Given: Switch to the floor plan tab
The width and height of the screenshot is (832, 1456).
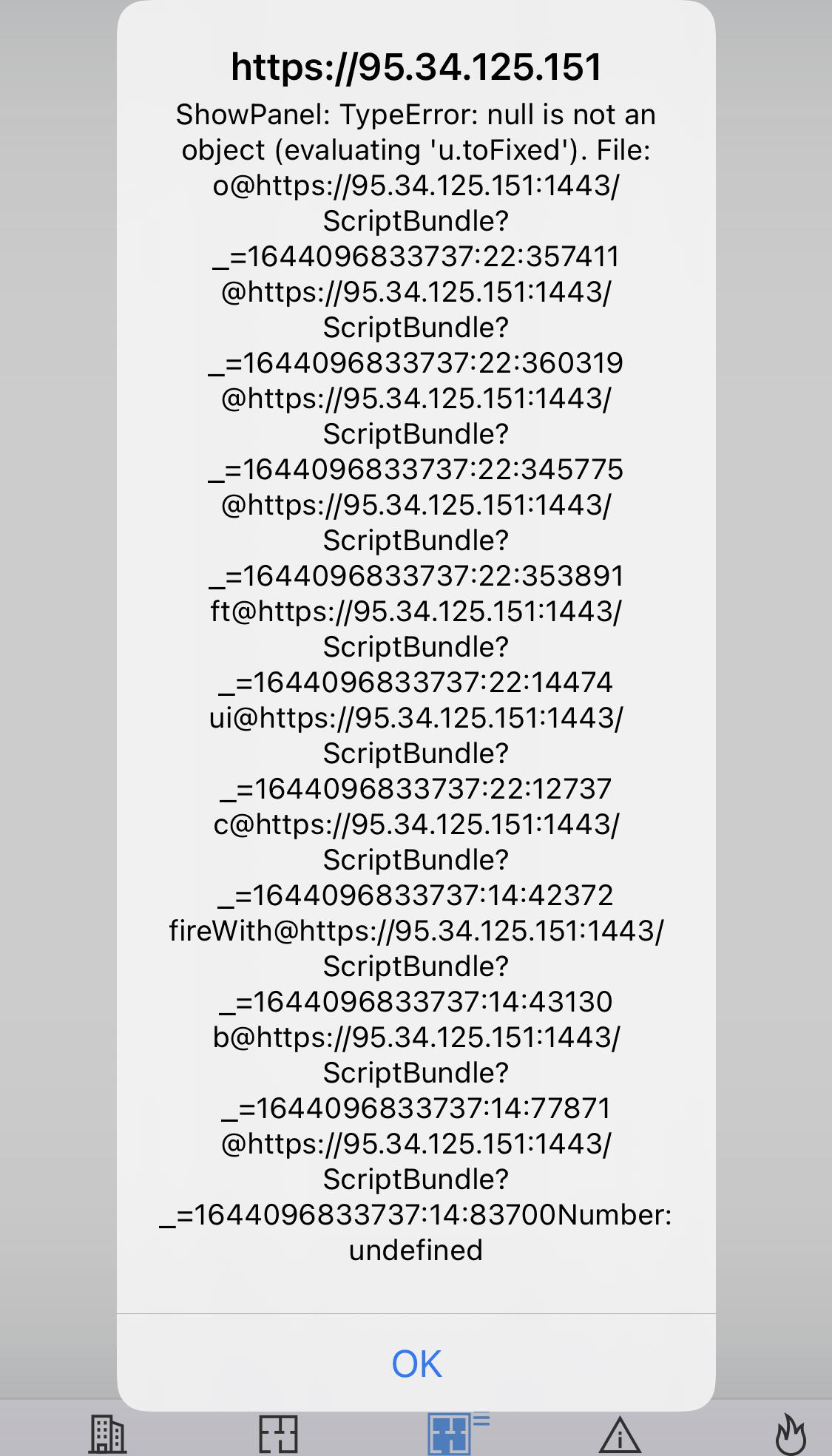Looking at the screenshot, I should pos(278,1435).
